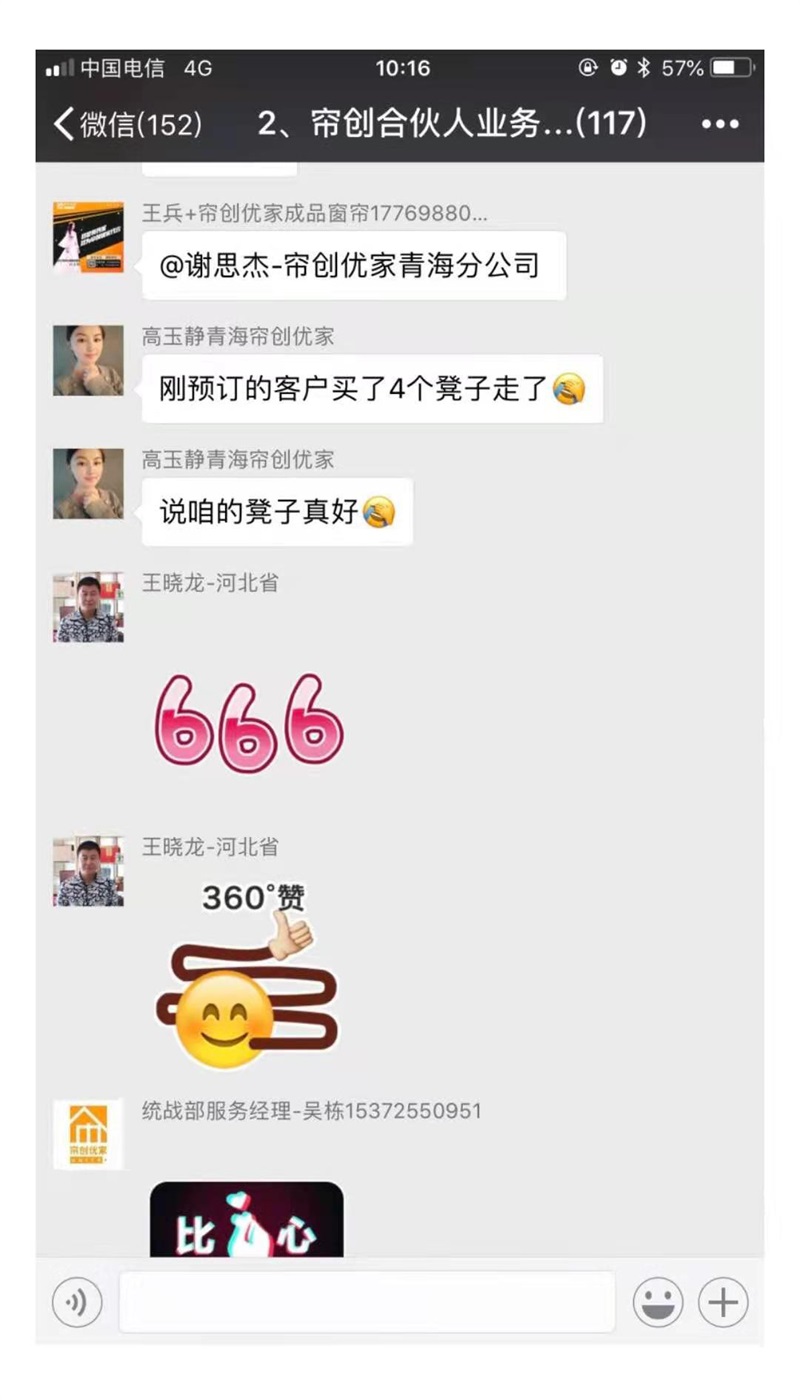The image size is (800, 1400).
Task: Open the 666 sticker
Action: 249,723
